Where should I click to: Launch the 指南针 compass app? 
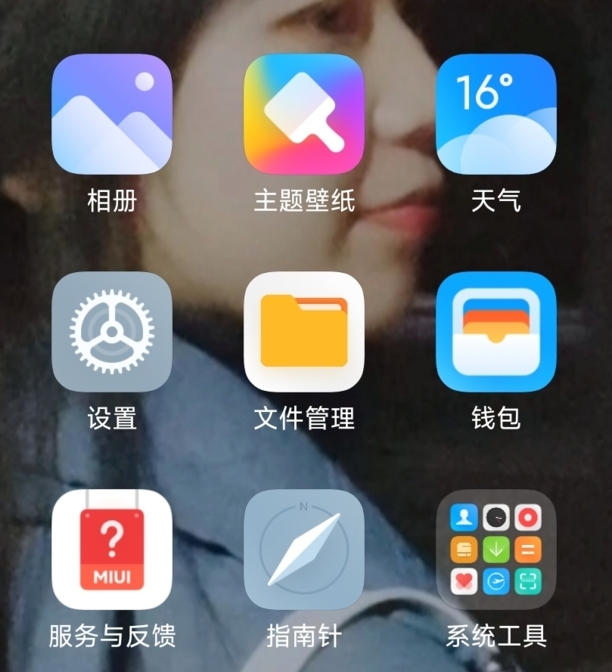303,549
